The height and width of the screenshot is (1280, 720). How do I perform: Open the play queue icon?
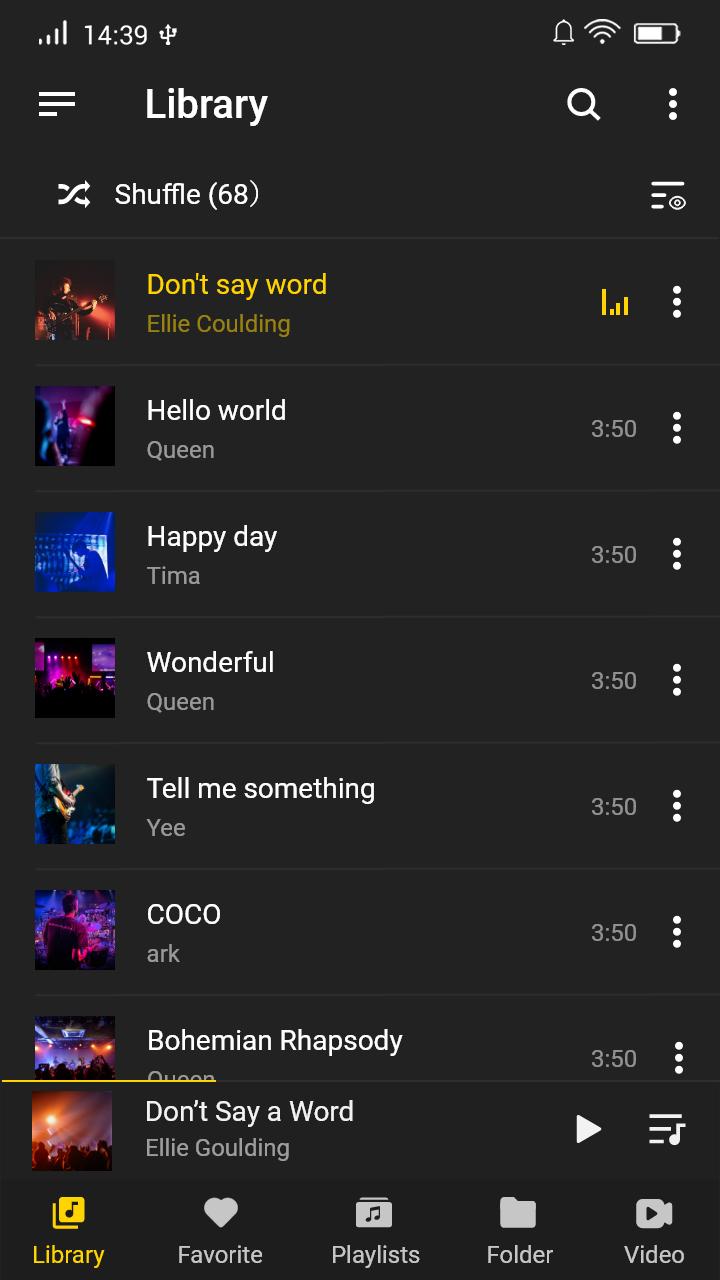[x=666, y=1129]
